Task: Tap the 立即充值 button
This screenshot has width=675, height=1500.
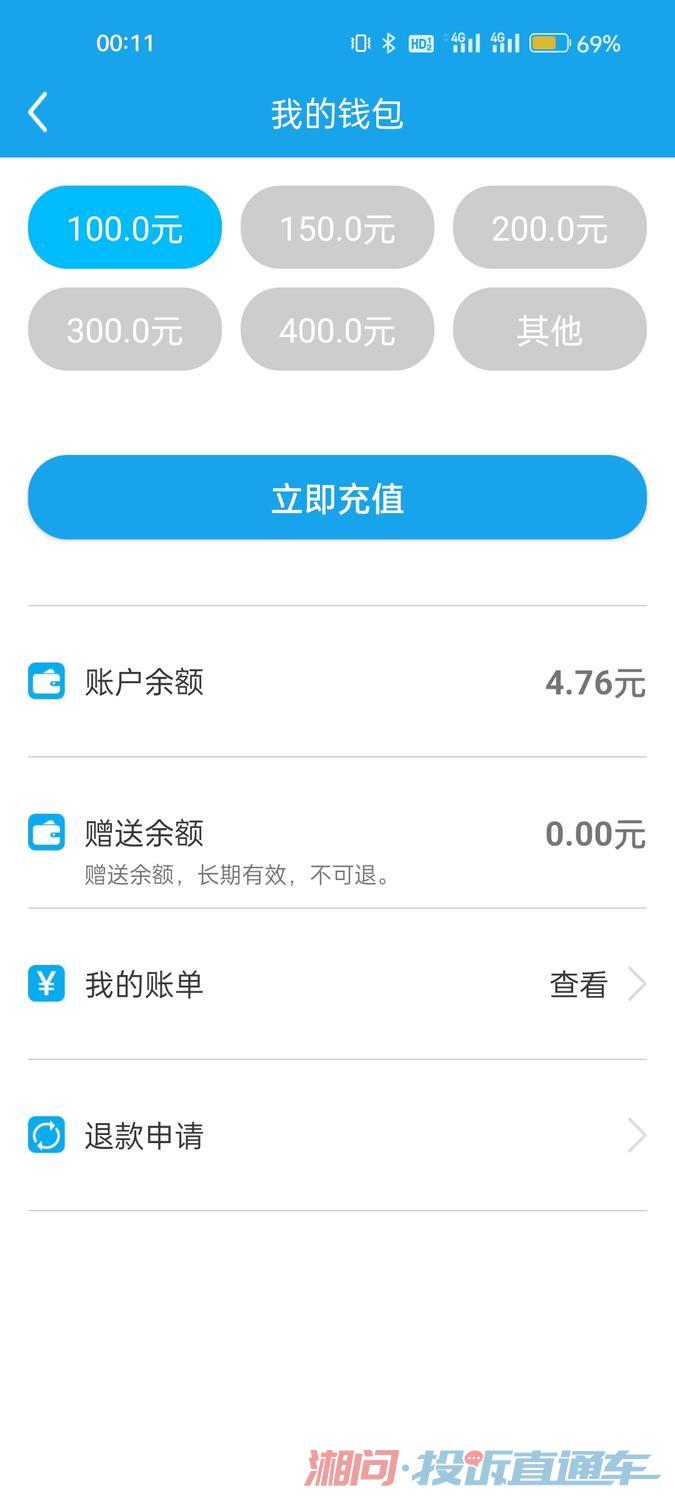Action: tap(337, 498)
